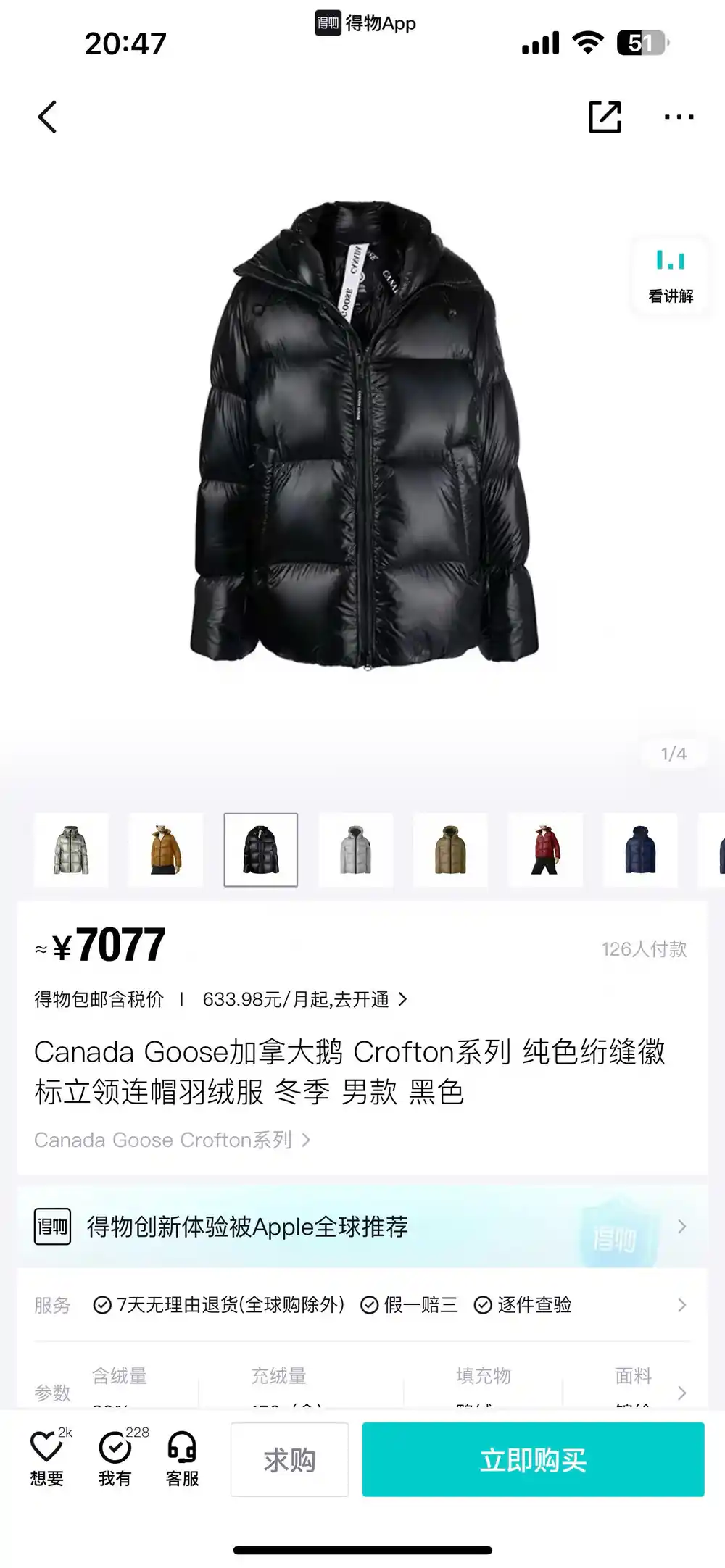Image resolution: width=725 pixels, height=1568 pixels.
Task: Open the Canada Goose Crofton系列 link
Action: (x=173, y=1140)
